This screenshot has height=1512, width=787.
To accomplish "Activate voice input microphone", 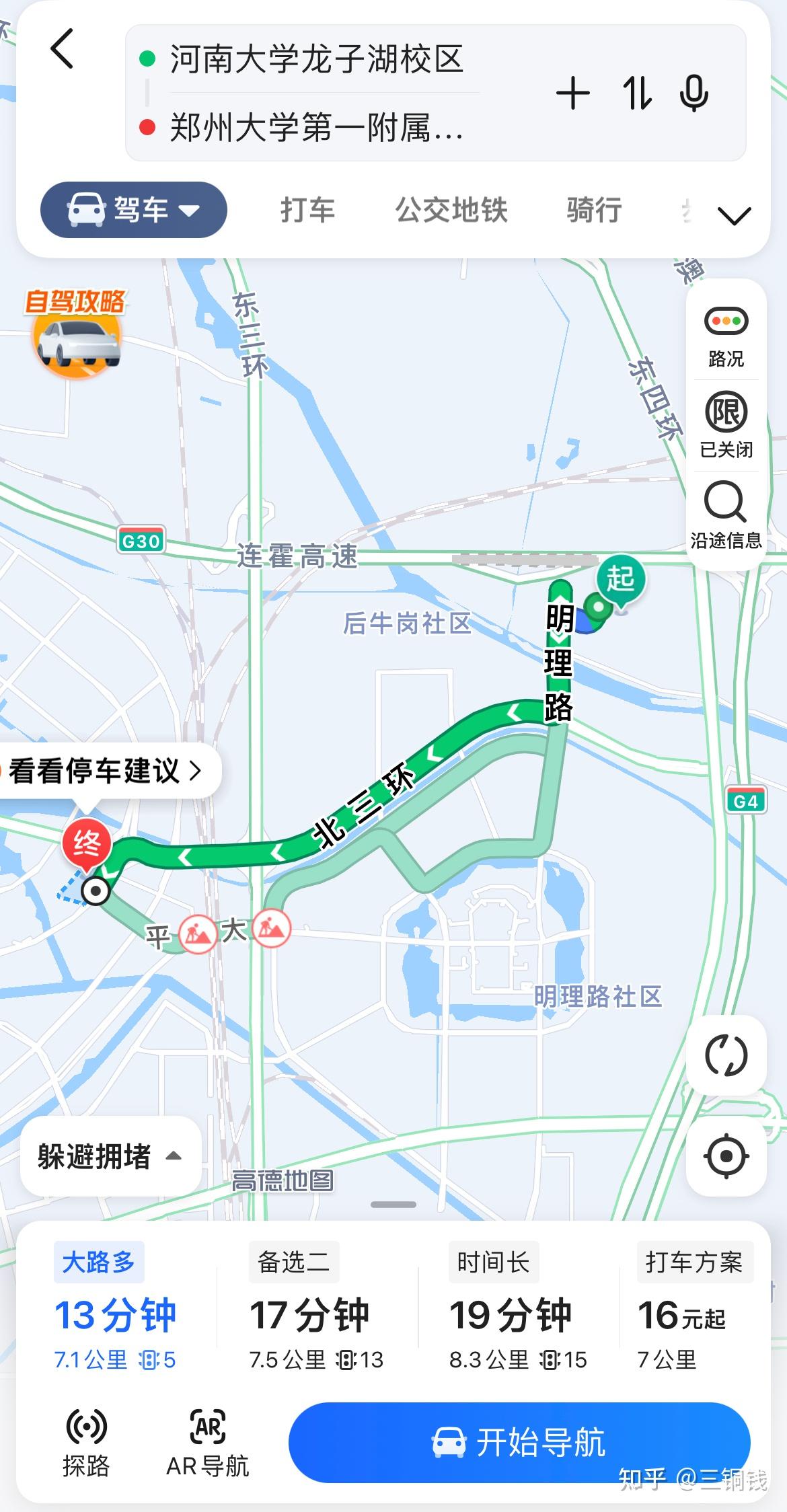I will (x=694, y=93).
